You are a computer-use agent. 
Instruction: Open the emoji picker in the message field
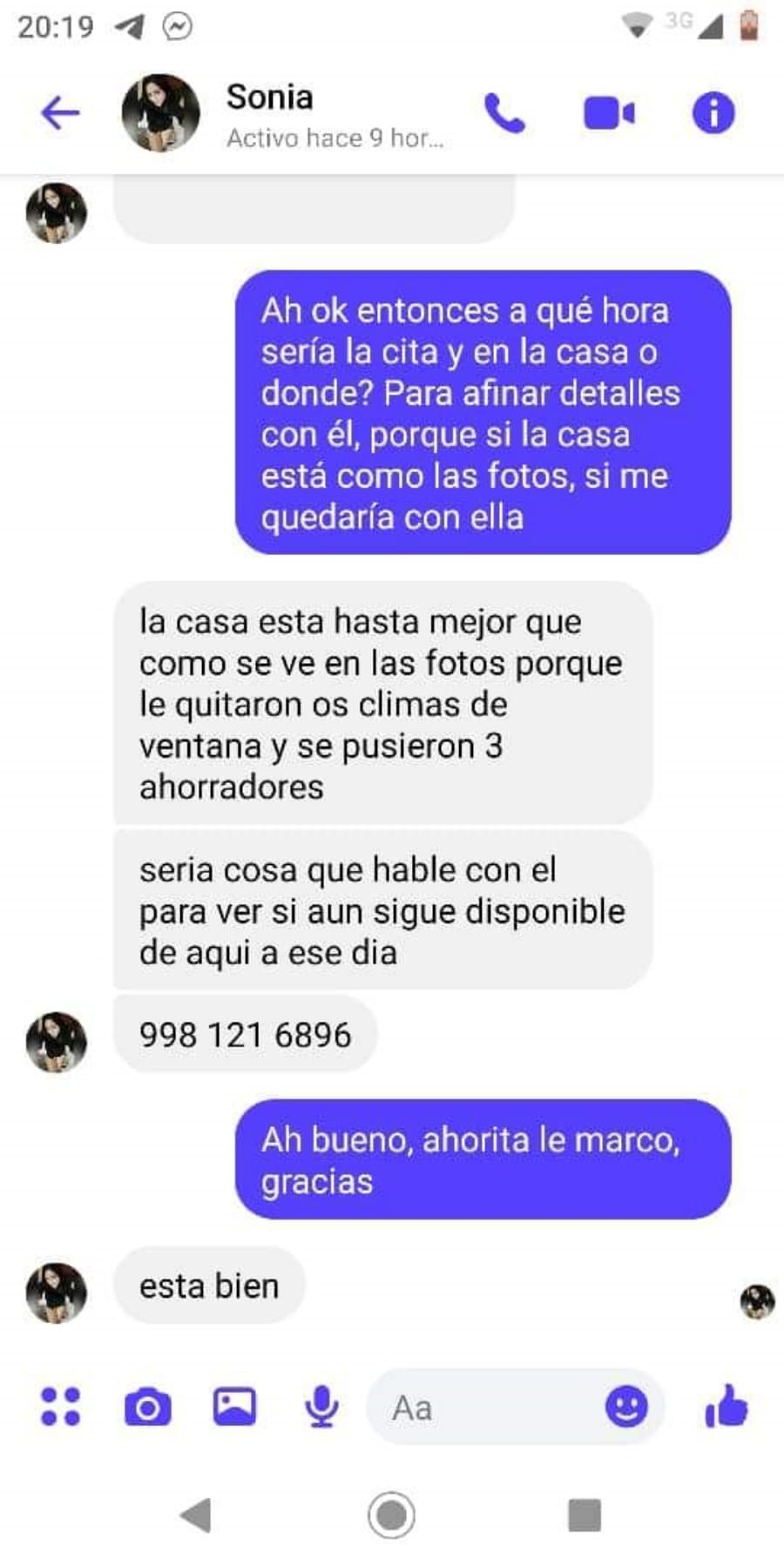pos(626,1406)
